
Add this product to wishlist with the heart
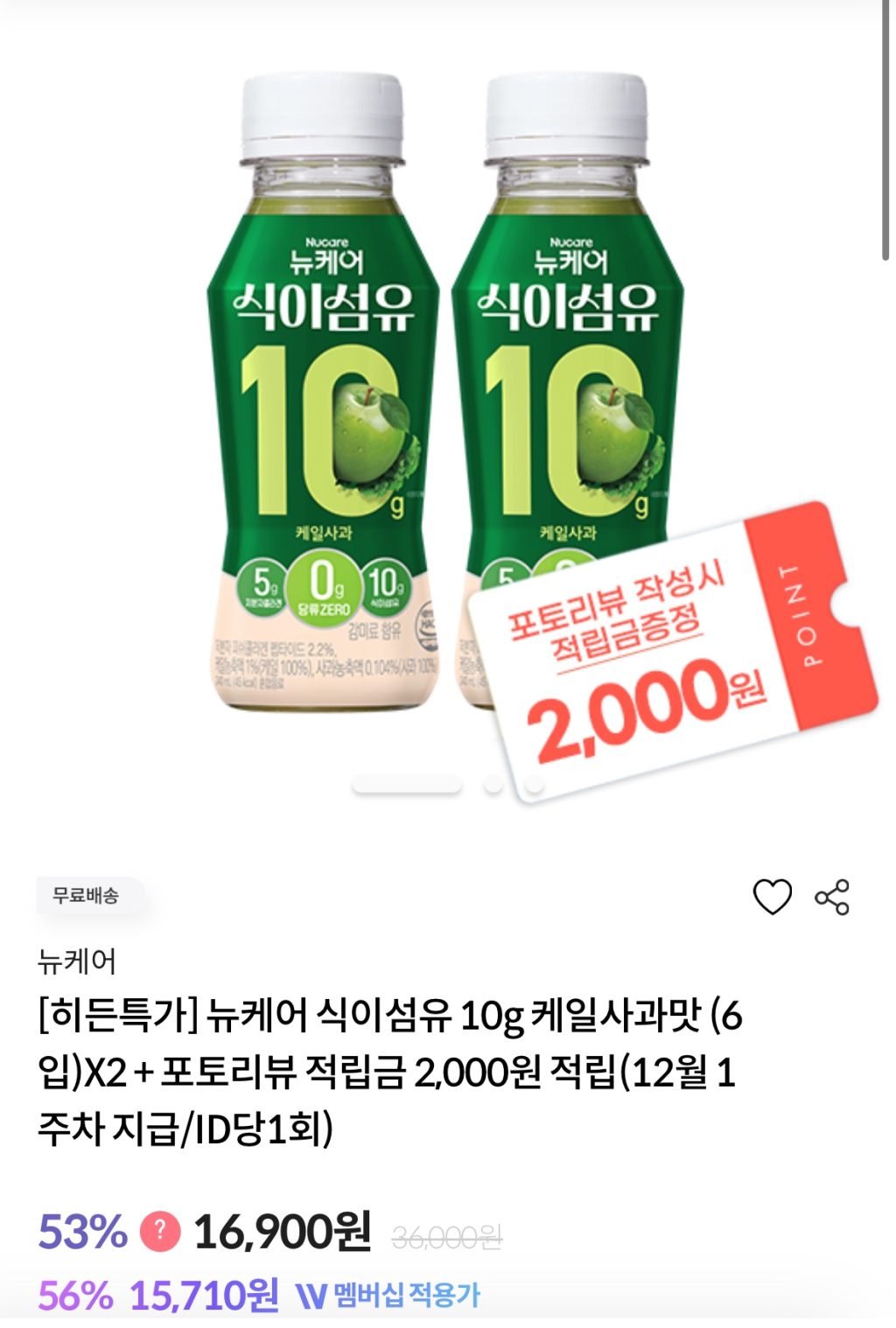[x=772, y=897]
